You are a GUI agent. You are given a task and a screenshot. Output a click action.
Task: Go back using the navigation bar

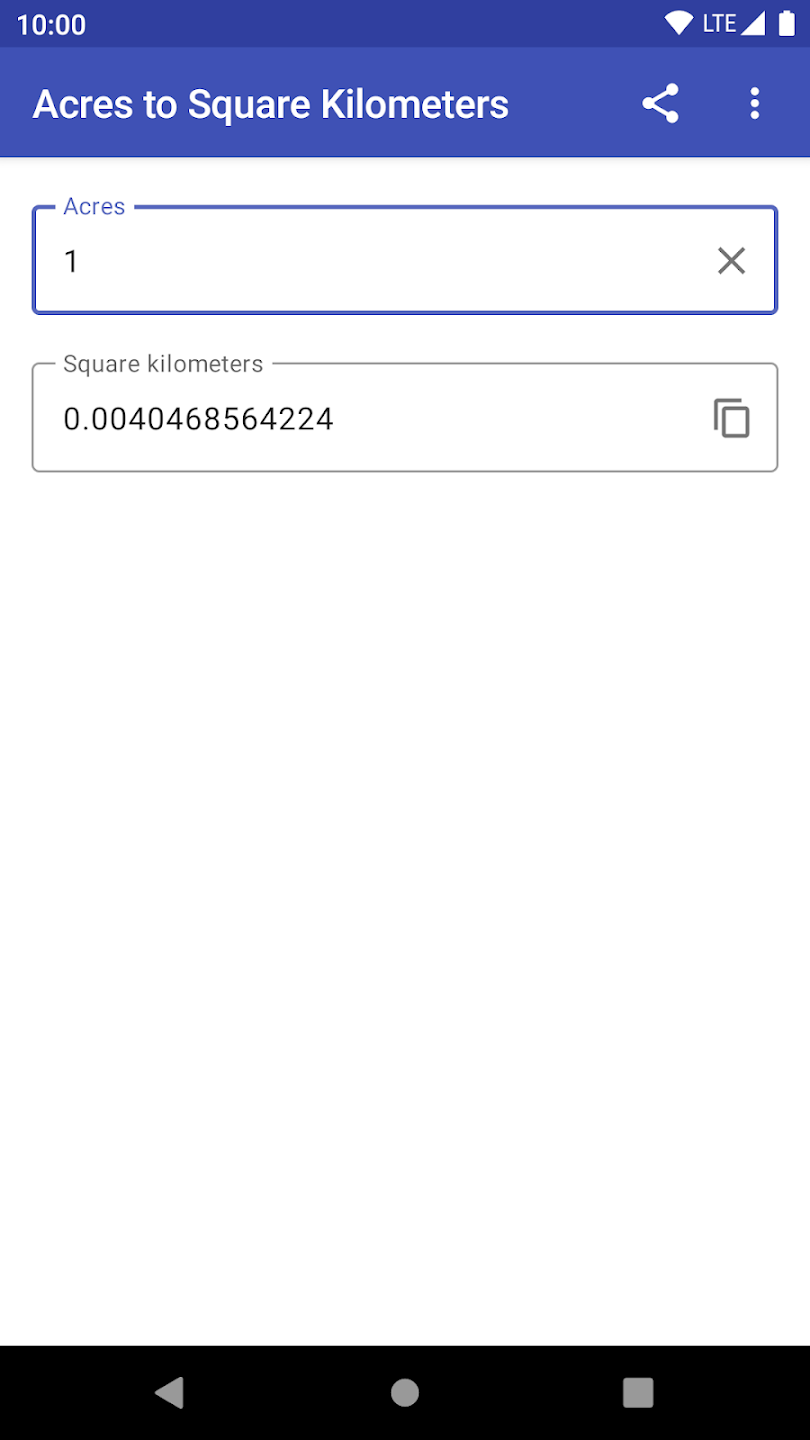tap(170, 1392)
